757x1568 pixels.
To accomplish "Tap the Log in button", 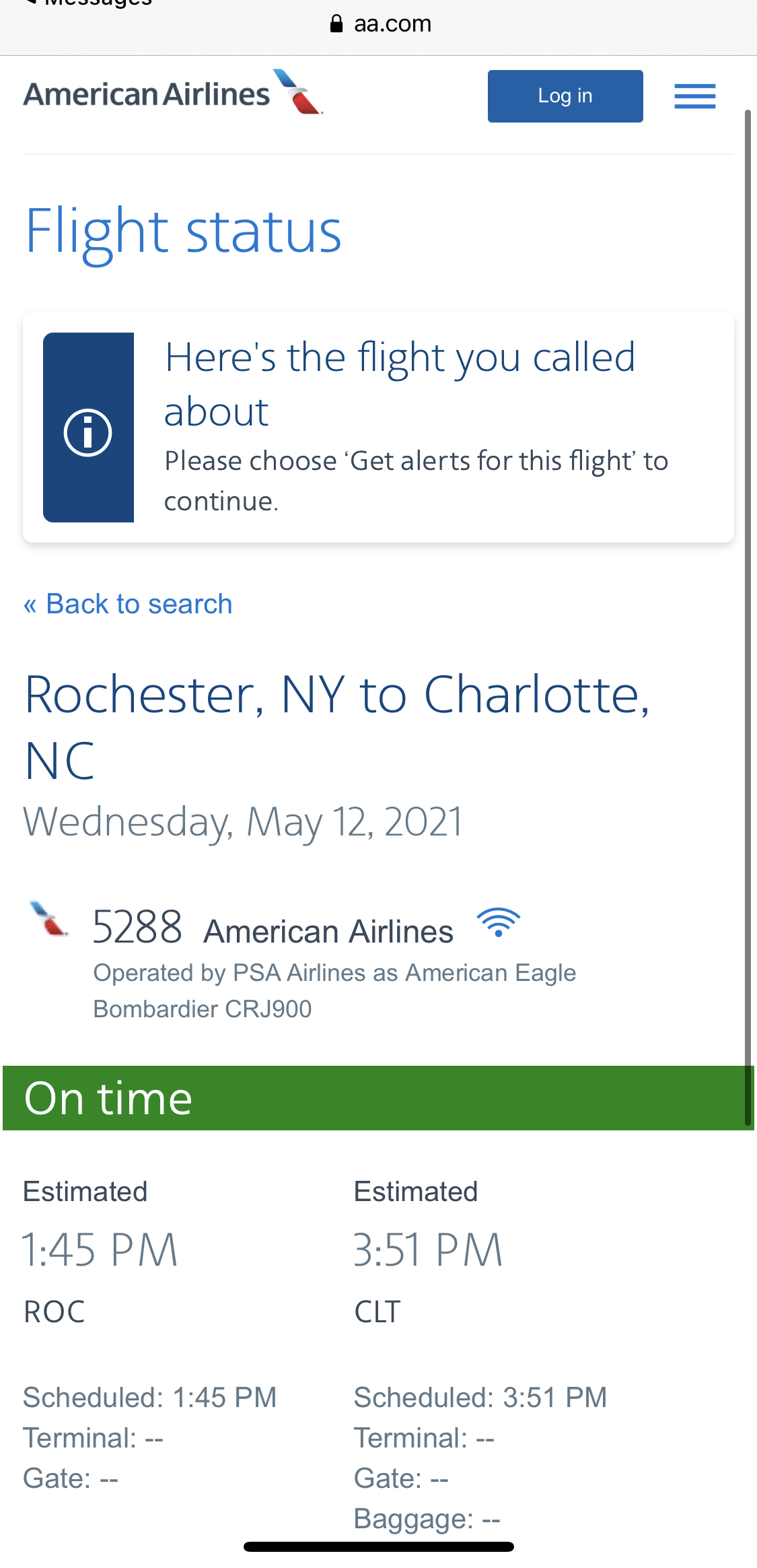I will point(565,96).
